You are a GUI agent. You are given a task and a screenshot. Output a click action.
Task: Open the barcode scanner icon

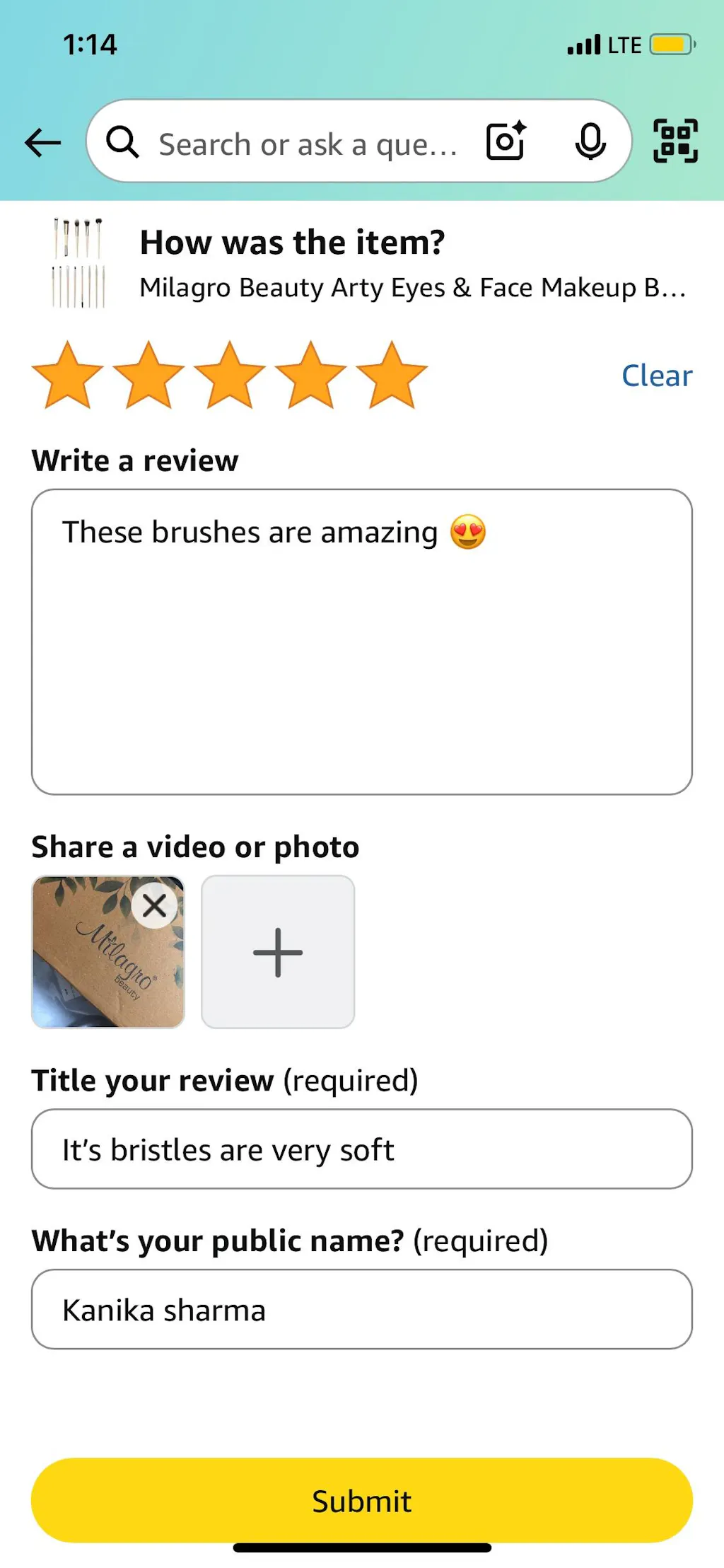pyautogui.click(x=675, y=141)
